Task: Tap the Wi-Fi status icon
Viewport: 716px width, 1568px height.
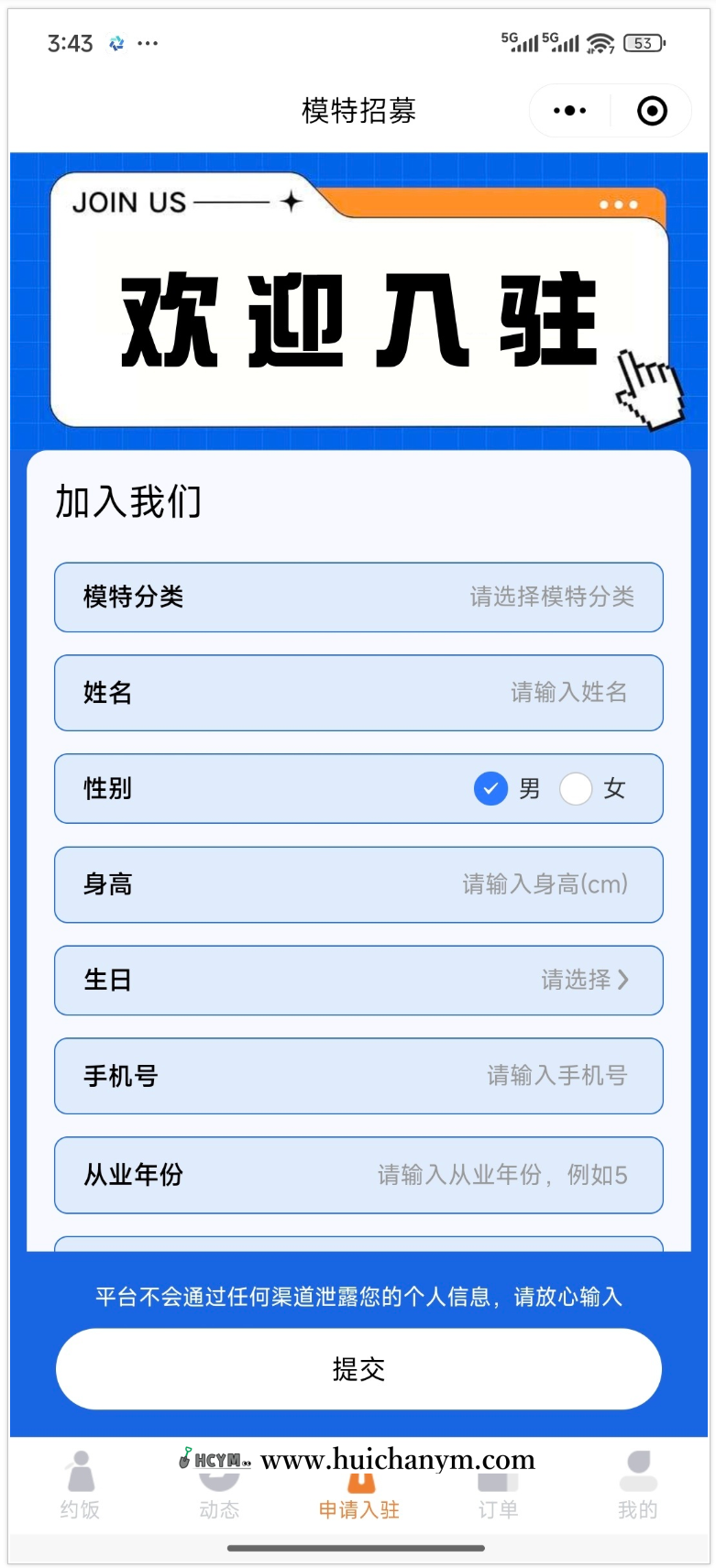Action: click(x=600, y=42)
